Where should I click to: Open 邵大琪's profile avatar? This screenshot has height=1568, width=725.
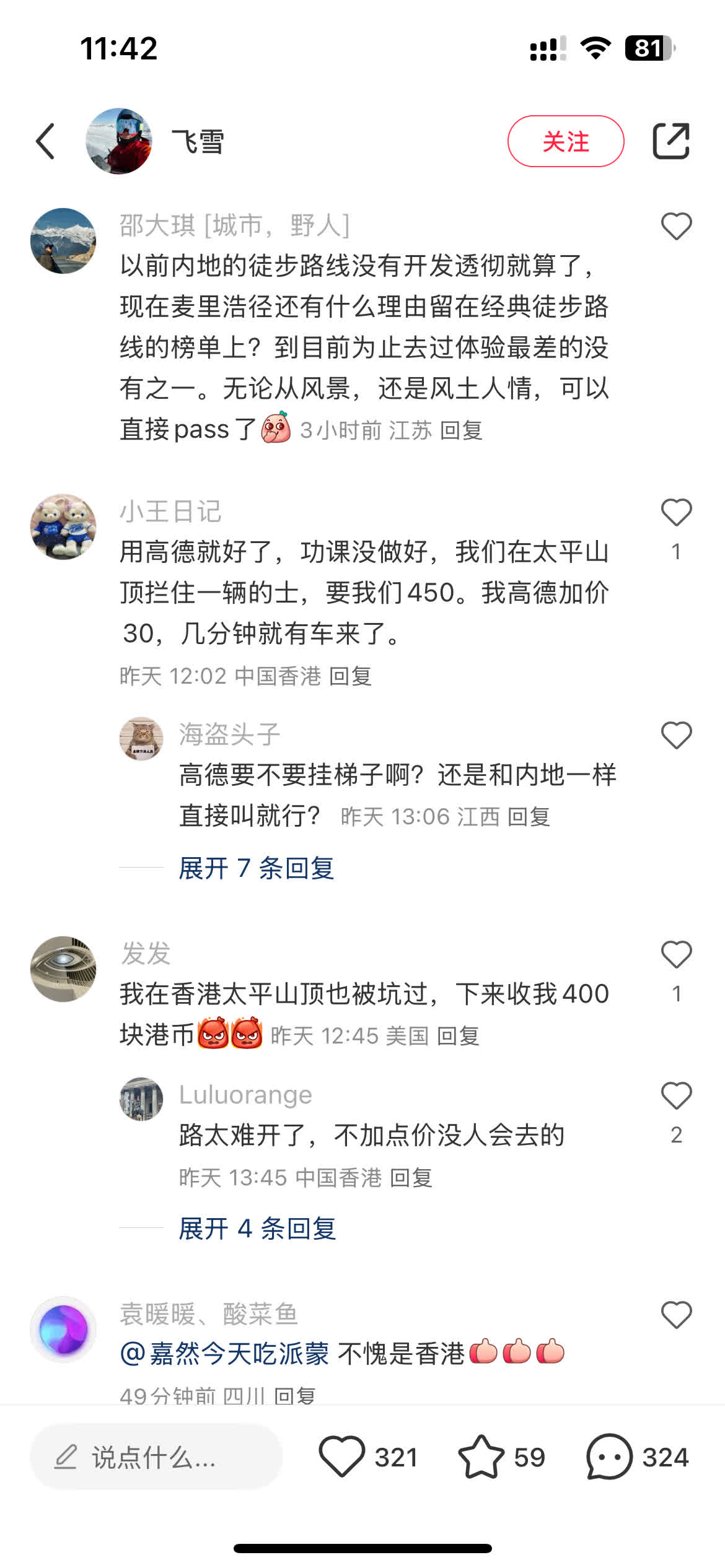[63, 240]
